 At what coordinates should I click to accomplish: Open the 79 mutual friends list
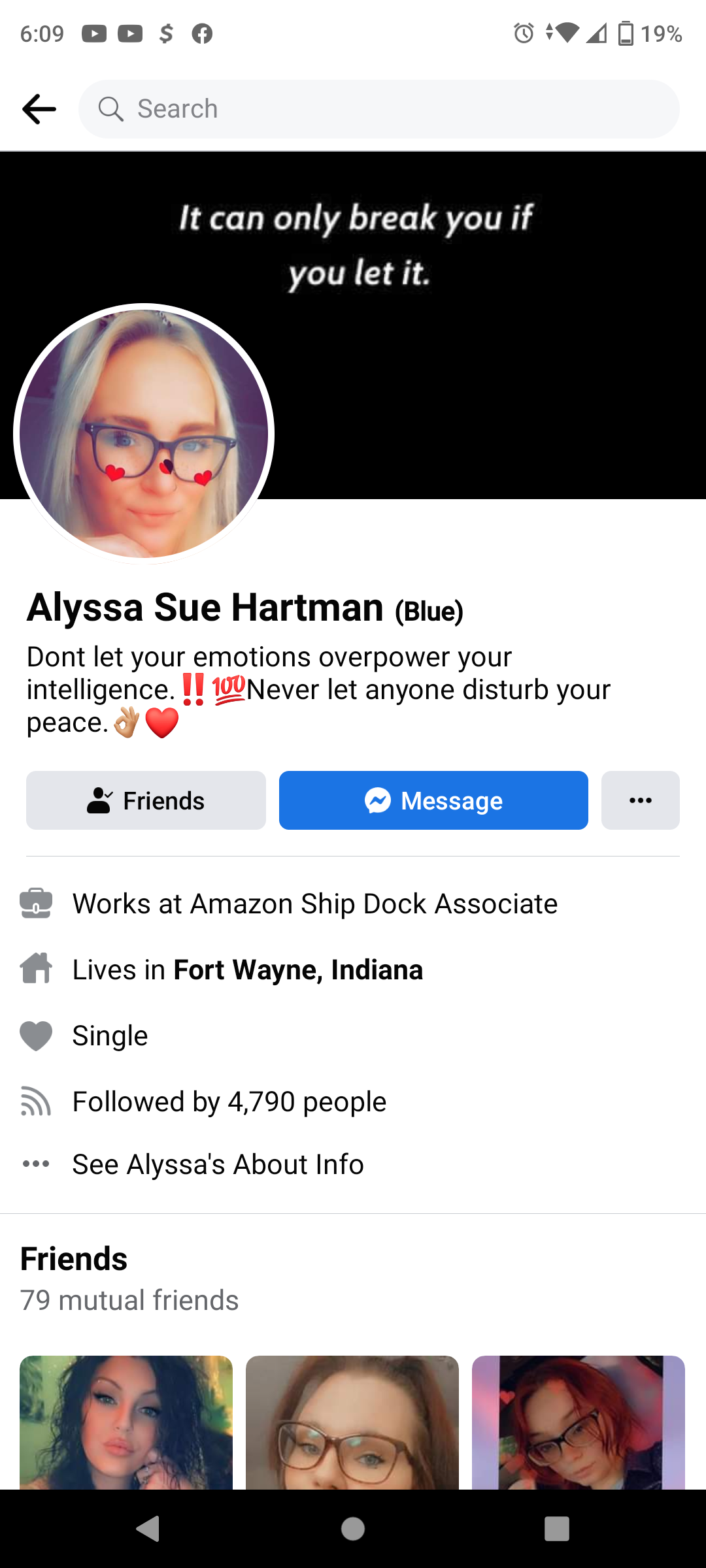click(129, 1300)
